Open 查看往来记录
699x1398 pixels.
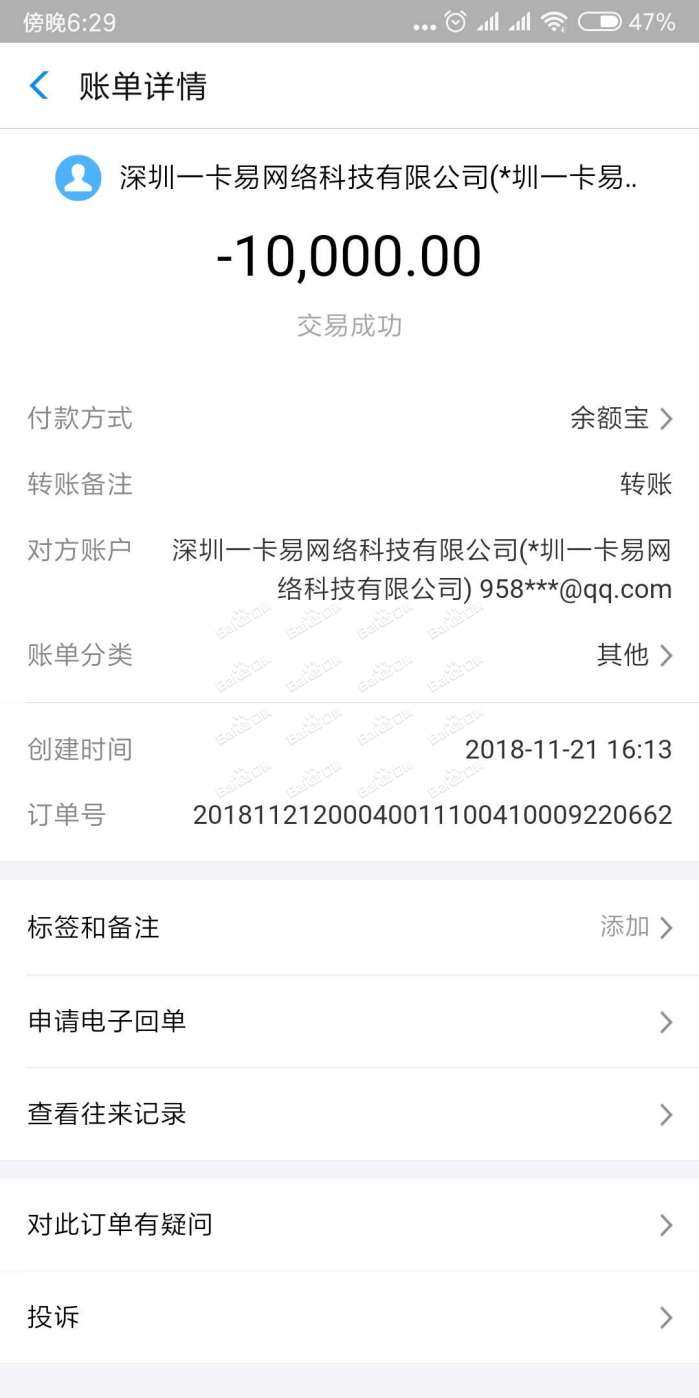[x=349, y=1114]
